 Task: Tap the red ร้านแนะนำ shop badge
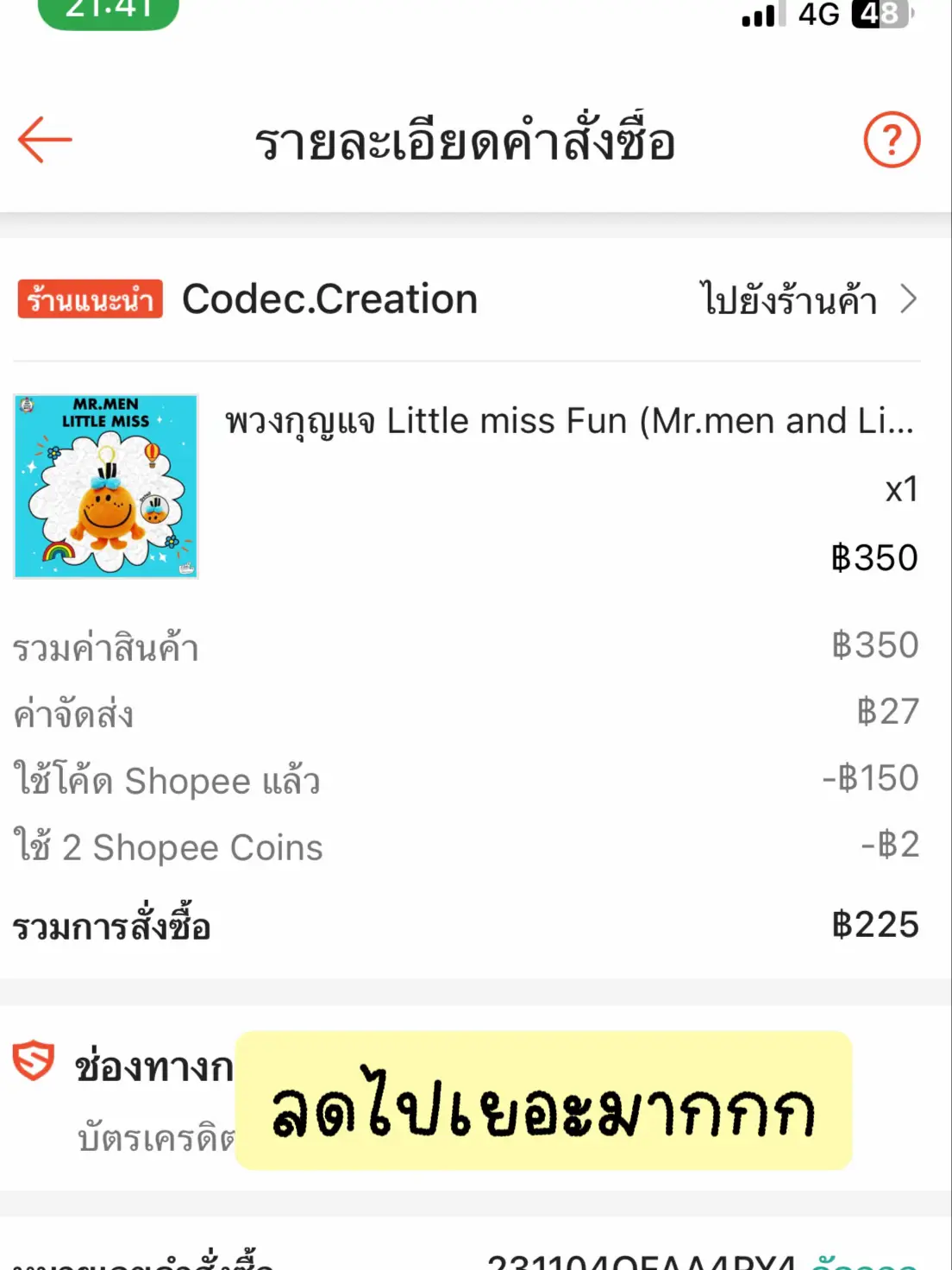coord(90,300)
